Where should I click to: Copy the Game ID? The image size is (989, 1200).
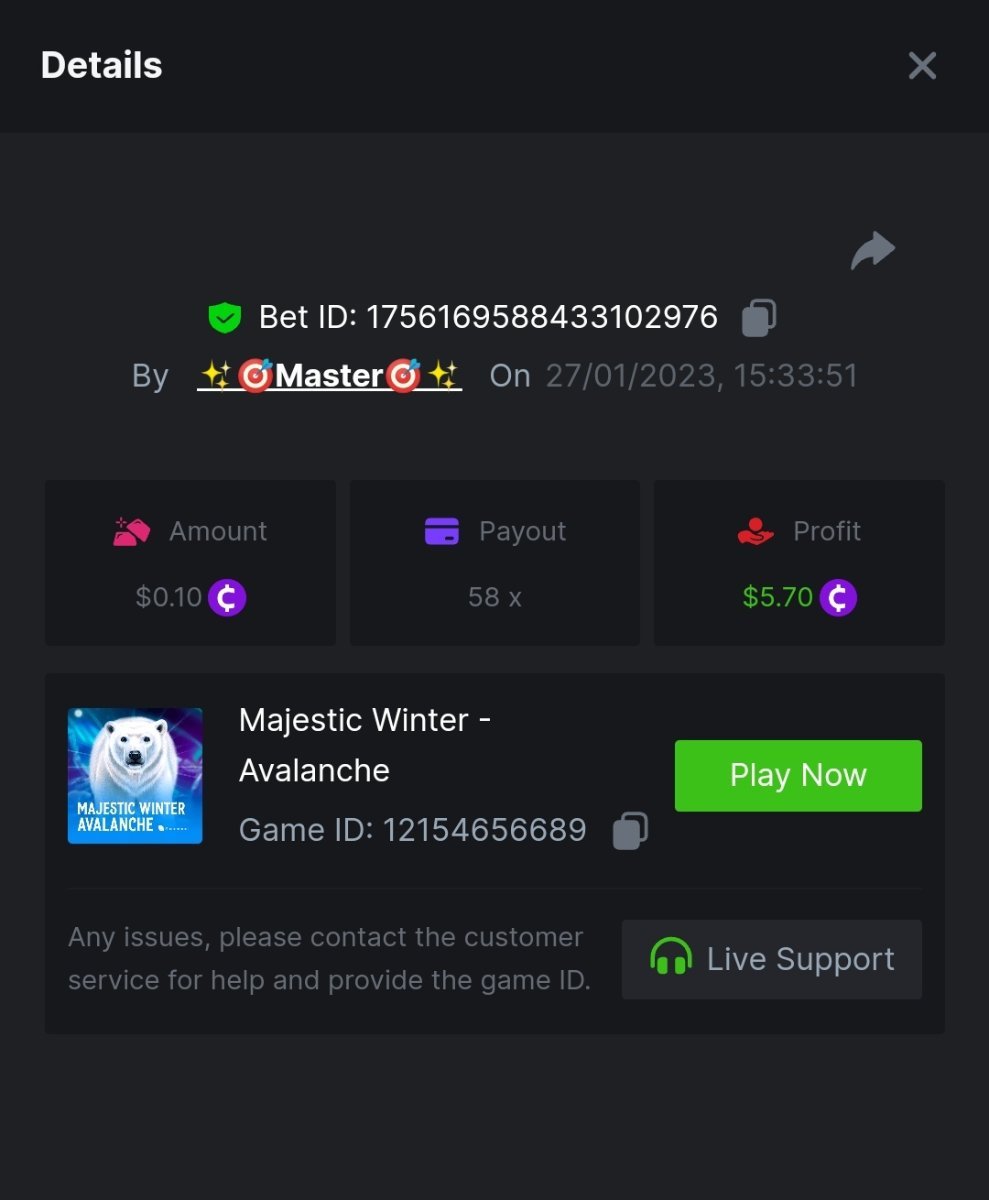tap(630, 830)
